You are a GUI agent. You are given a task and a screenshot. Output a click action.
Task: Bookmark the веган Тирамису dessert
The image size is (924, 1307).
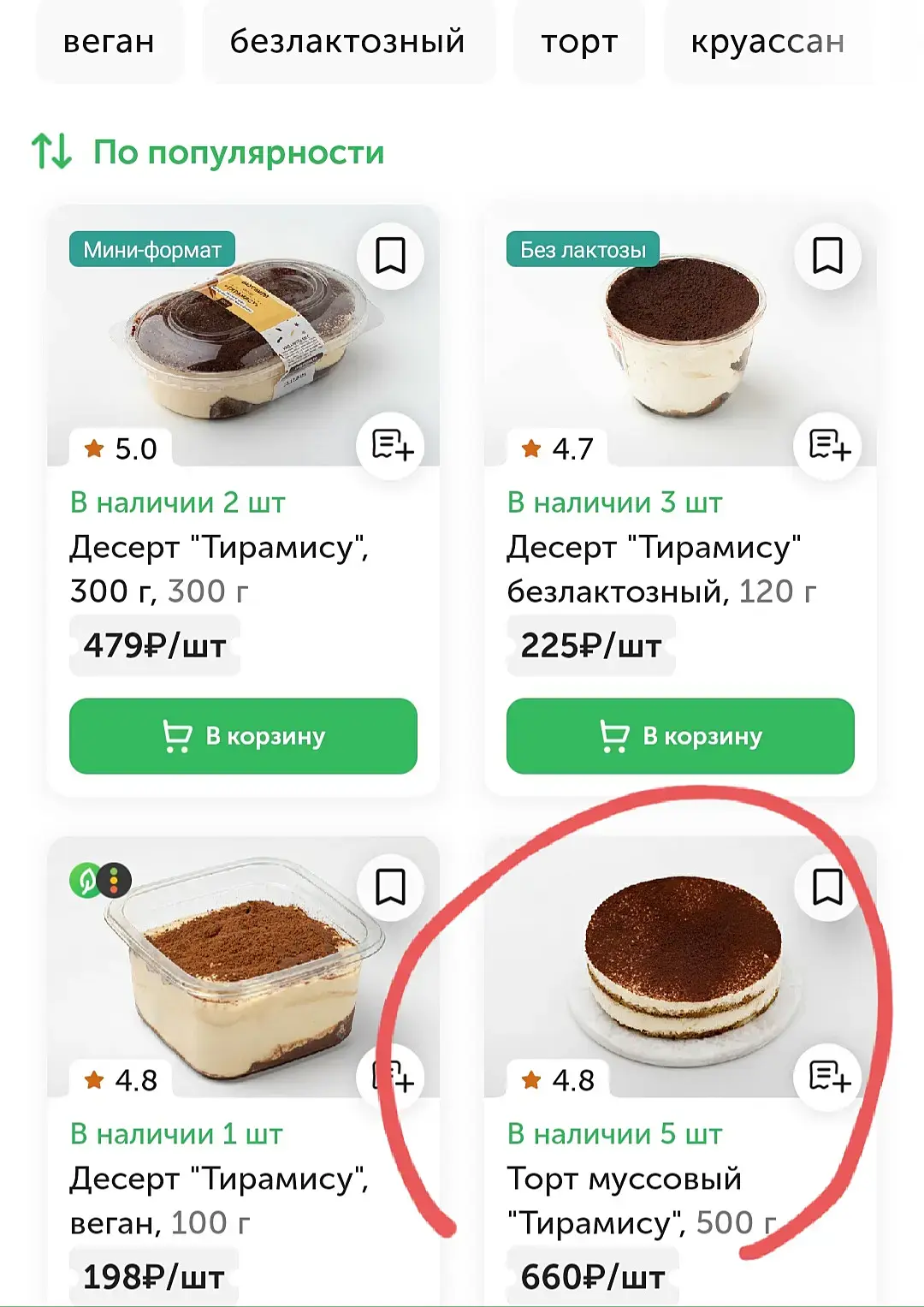[391, 887]
